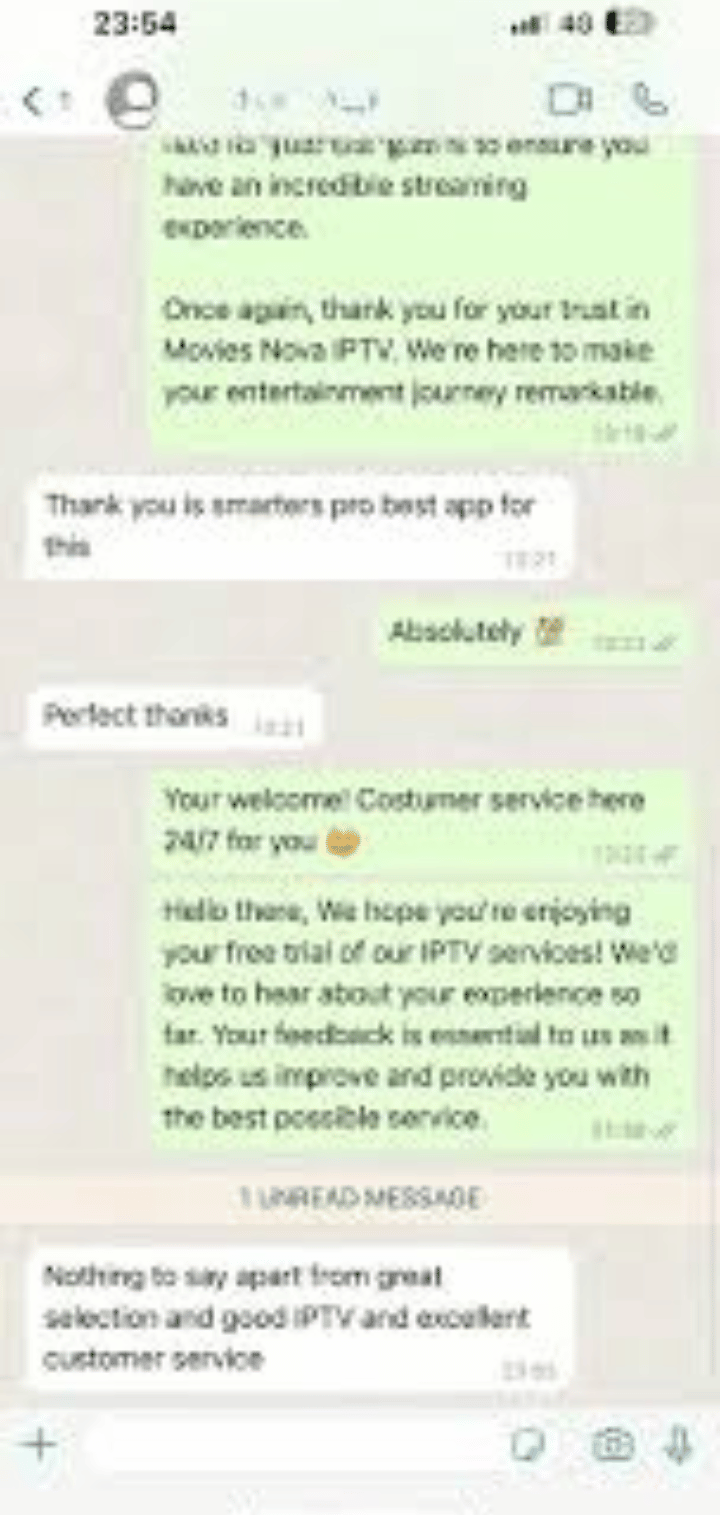This screenshot has width=720, height=1515.
Task: Start a voice call
Action: (651, 100)
